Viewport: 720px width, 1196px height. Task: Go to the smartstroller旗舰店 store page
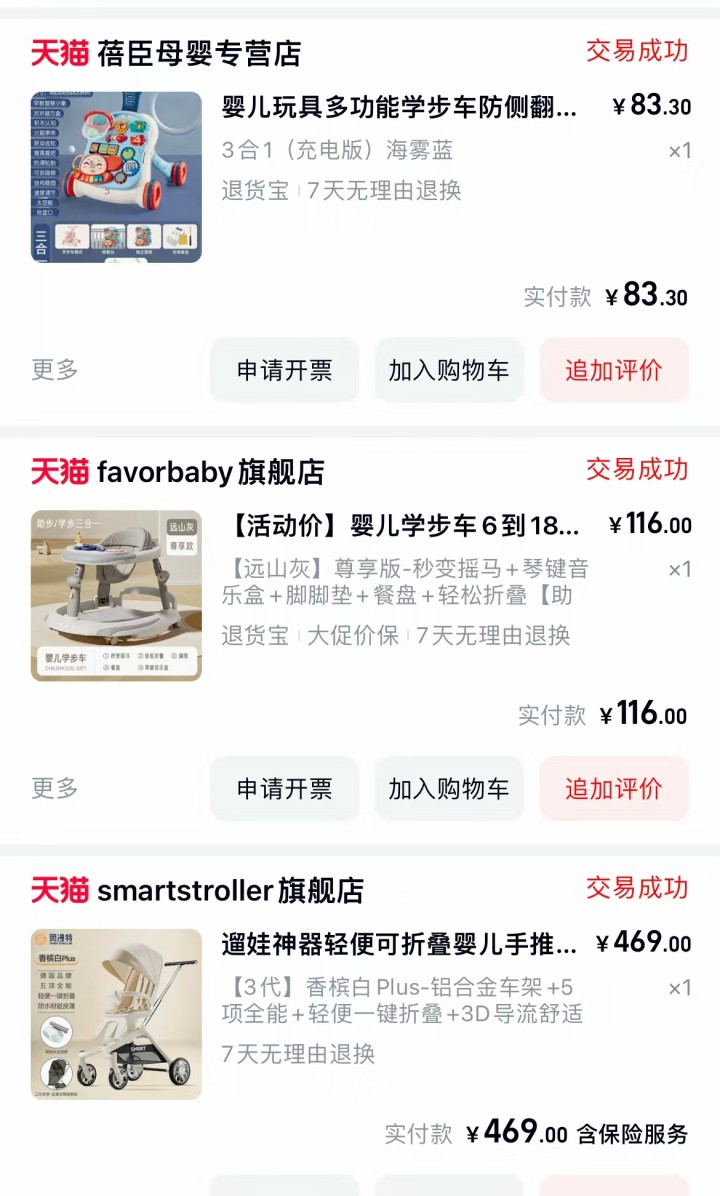pyautogui.click(x=229, y=890)
